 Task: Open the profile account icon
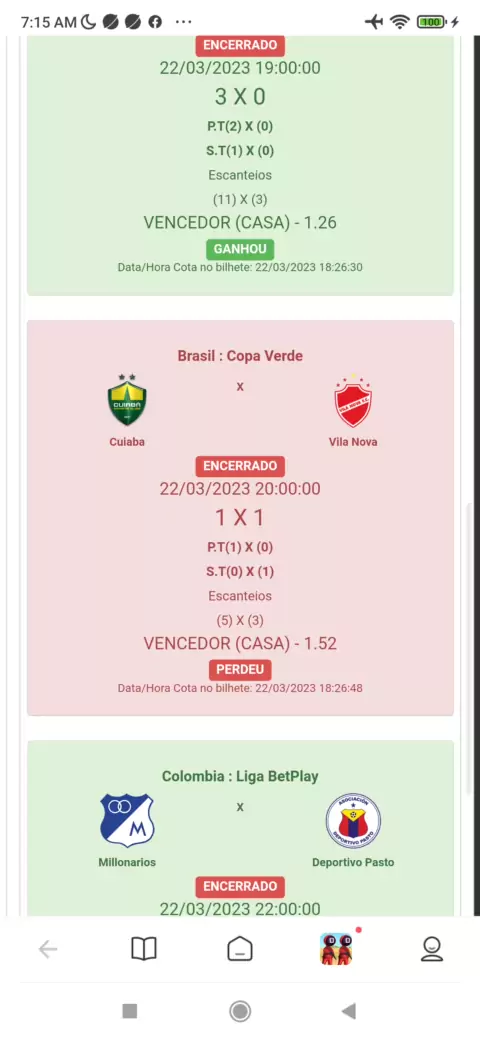click(432, 949)
